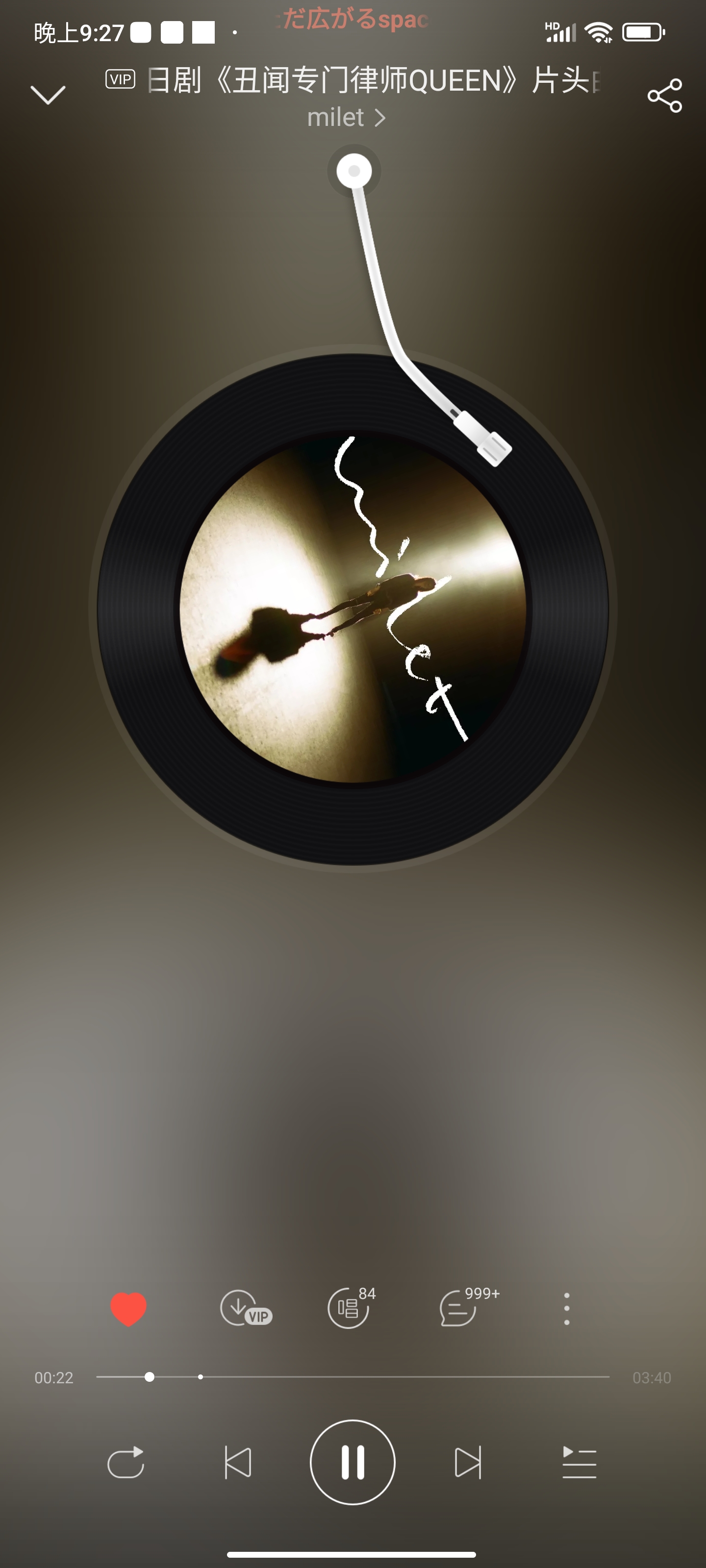Viewport: 706px width, 1568px height.
Task: Unlike the song via the red heart
Action: coord(128,1309)
